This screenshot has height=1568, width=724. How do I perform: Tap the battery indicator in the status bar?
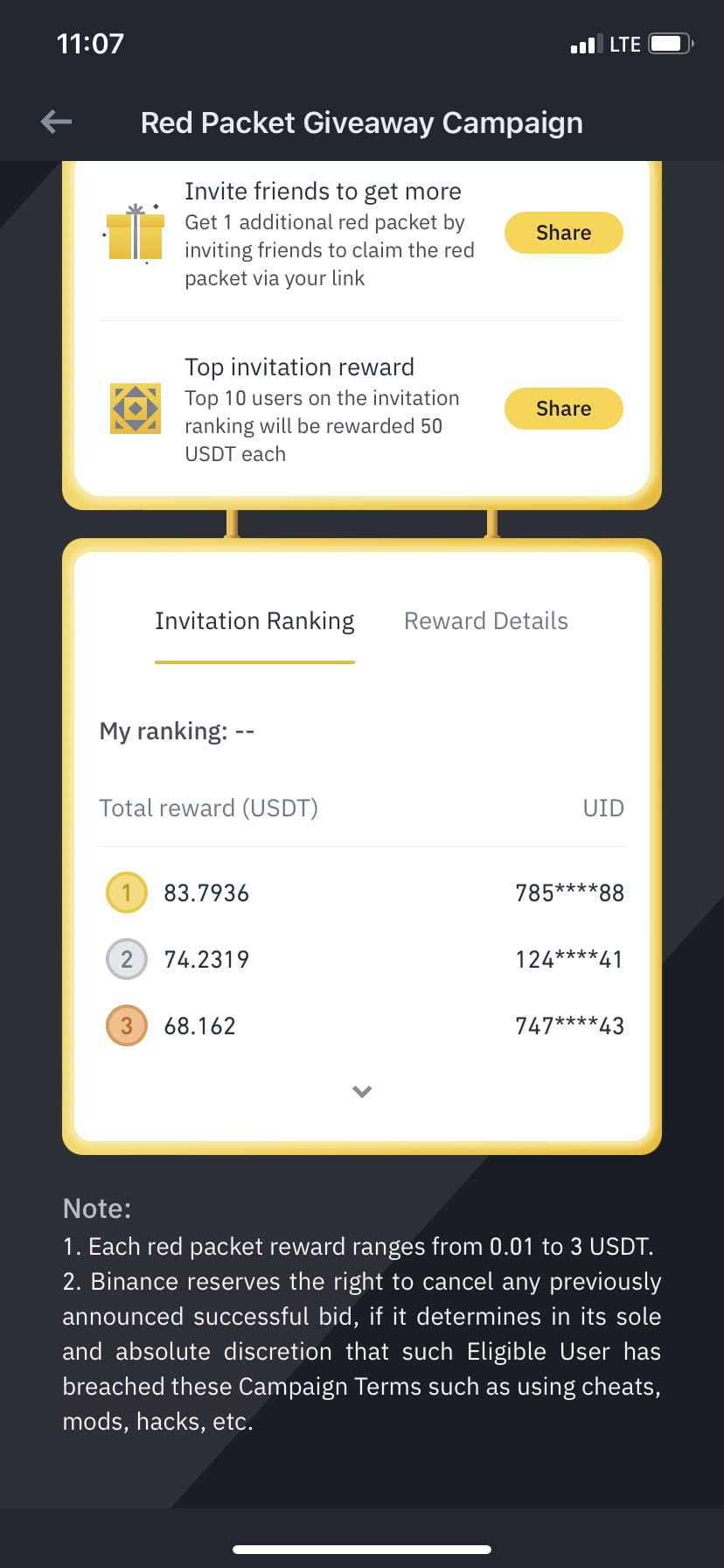[x=667, y=43]
